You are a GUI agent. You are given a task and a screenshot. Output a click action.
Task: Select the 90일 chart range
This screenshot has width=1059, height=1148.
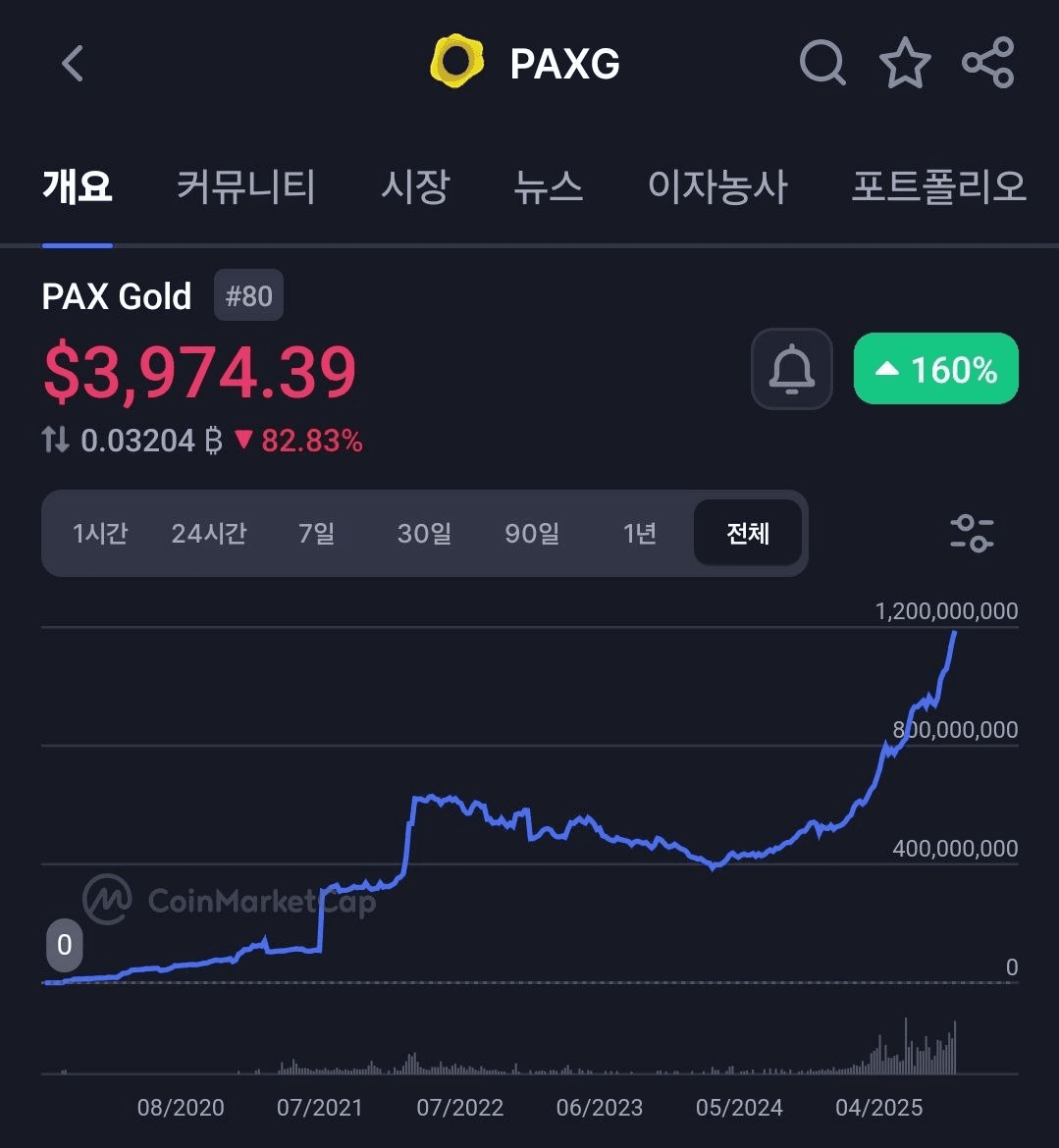(532, 534)
